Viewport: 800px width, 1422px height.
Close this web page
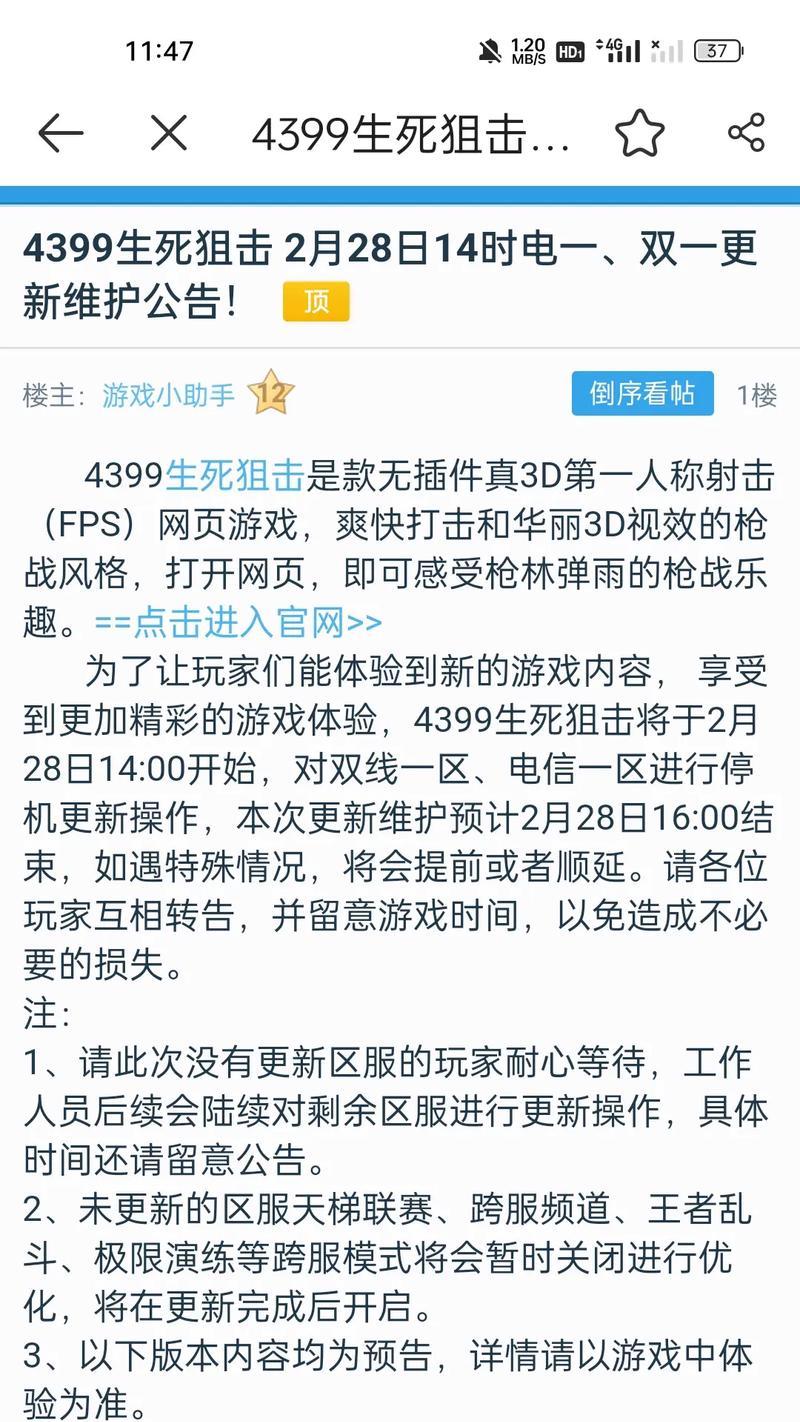168,133
